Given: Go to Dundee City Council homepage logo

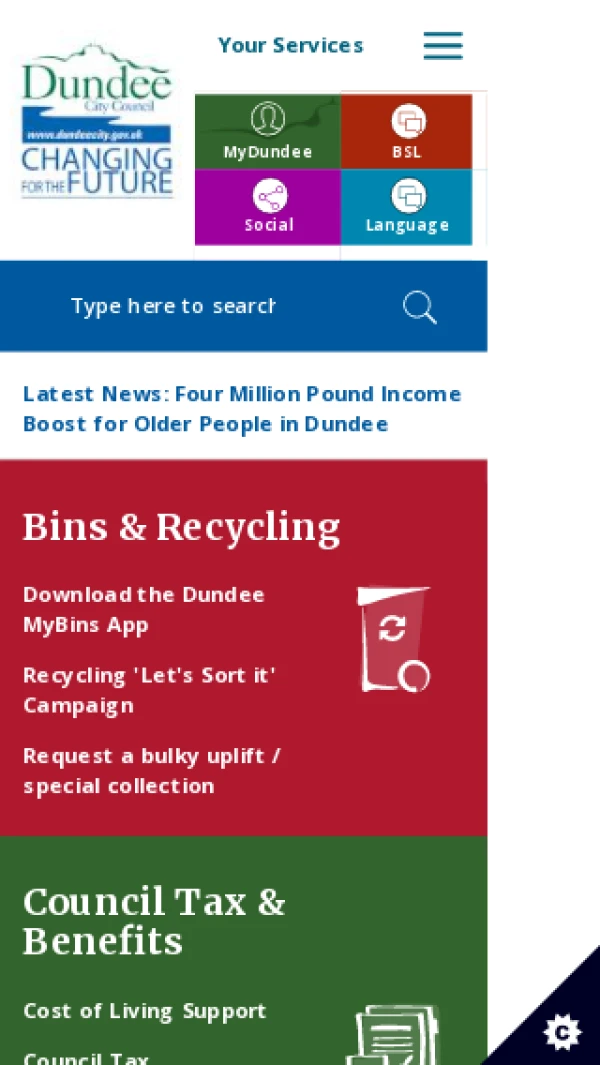Looking at the screenshot, I should coord(97,120).
